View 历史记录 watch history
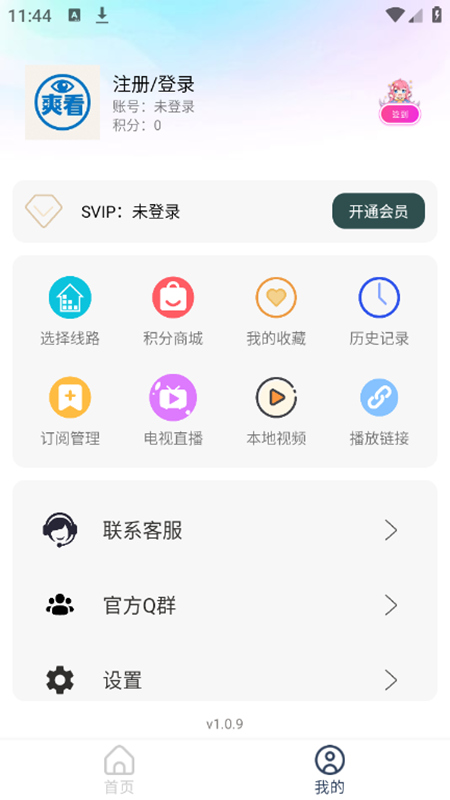 coord(379,311)
